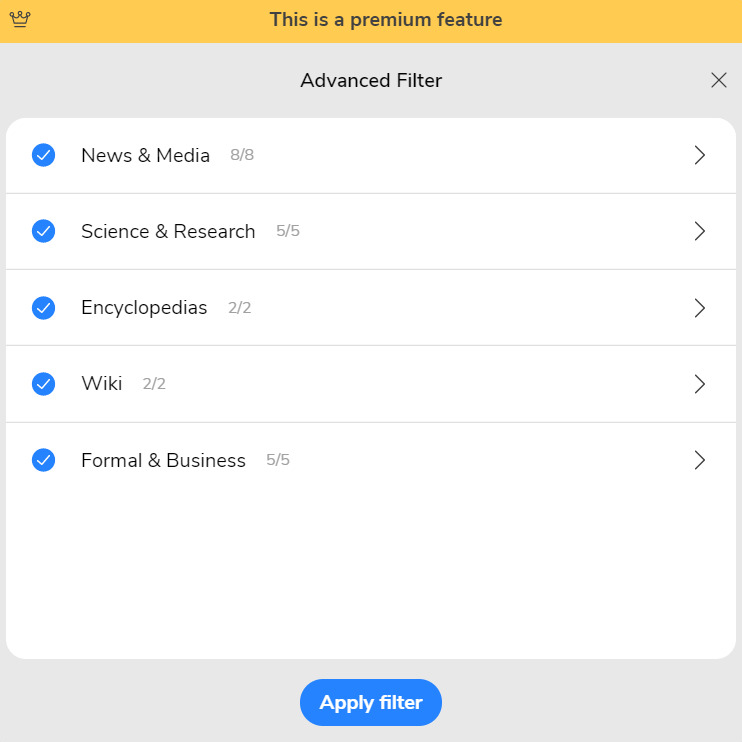Uncheck the Wiki checkbox
The height and width of the screenshot is (742, 742).
[43, 384]
